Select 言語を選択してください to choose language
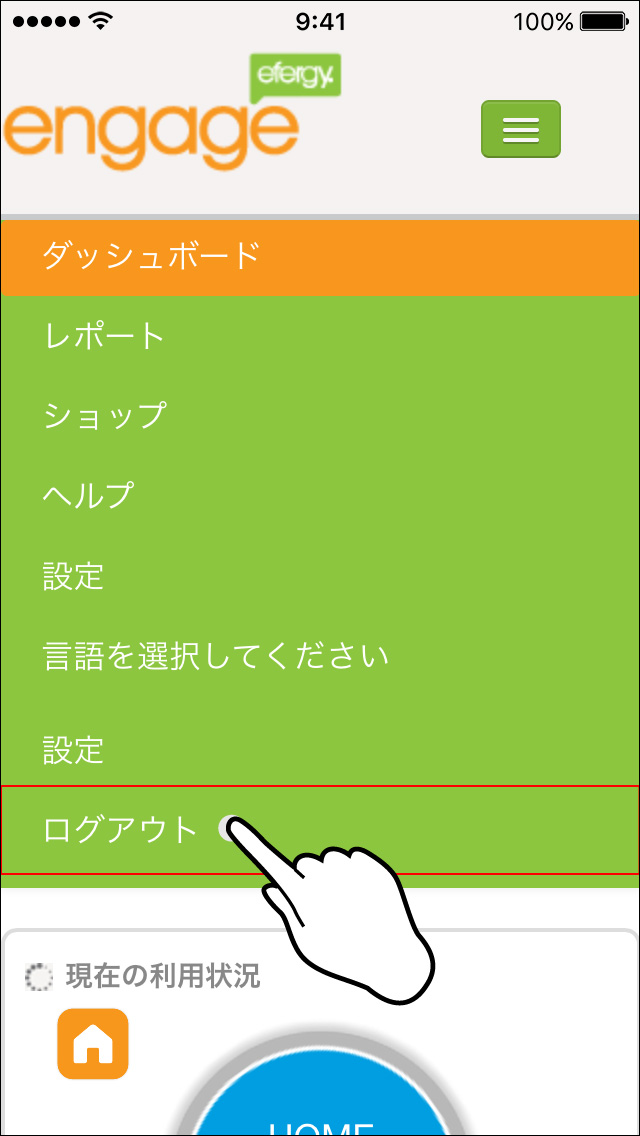This screenshot has height=1136, width=640. tap(320, 656)
